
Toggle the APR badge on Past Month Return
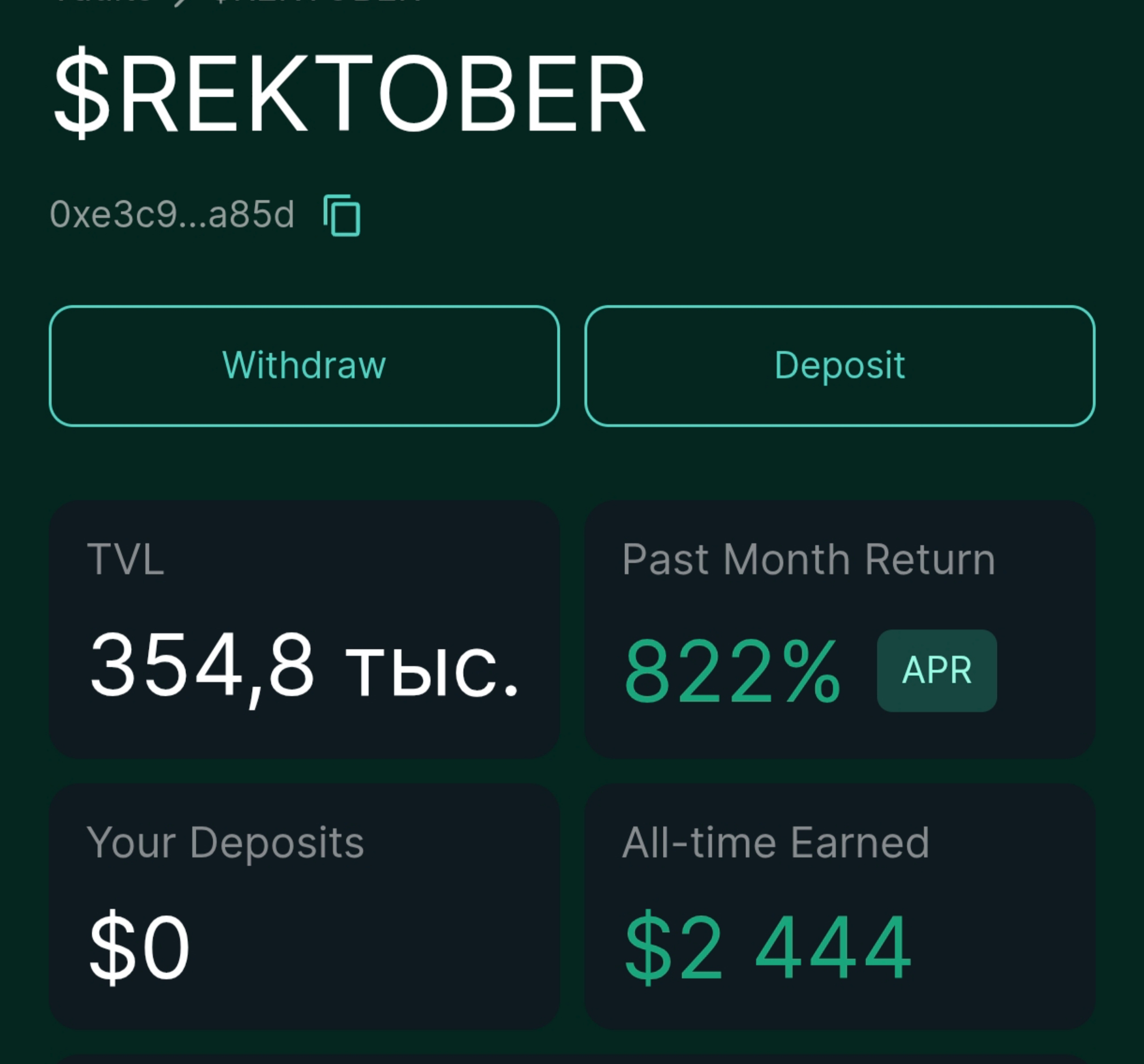[x=936, y=671]
